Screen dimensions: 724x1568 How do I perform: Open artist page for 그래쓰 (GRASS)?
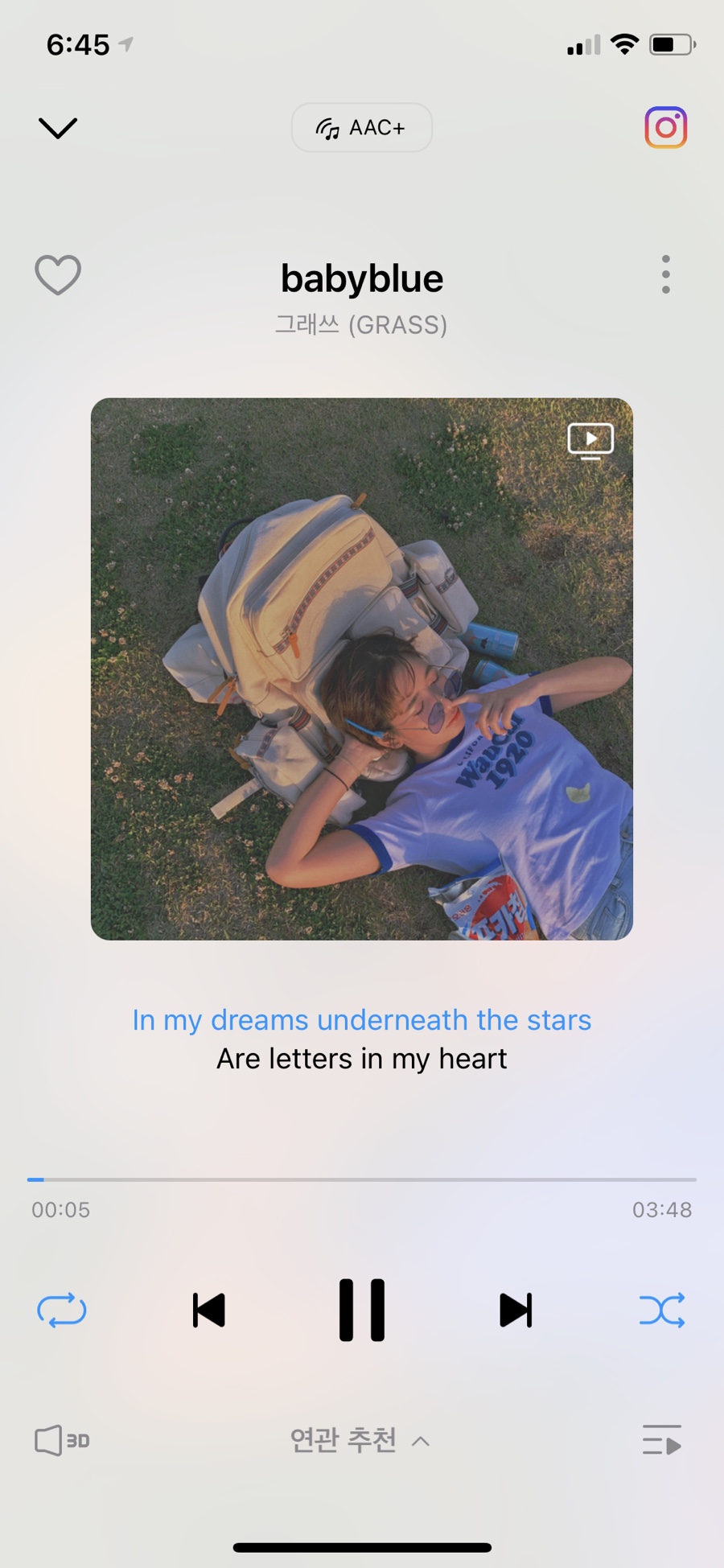(361, 325)
